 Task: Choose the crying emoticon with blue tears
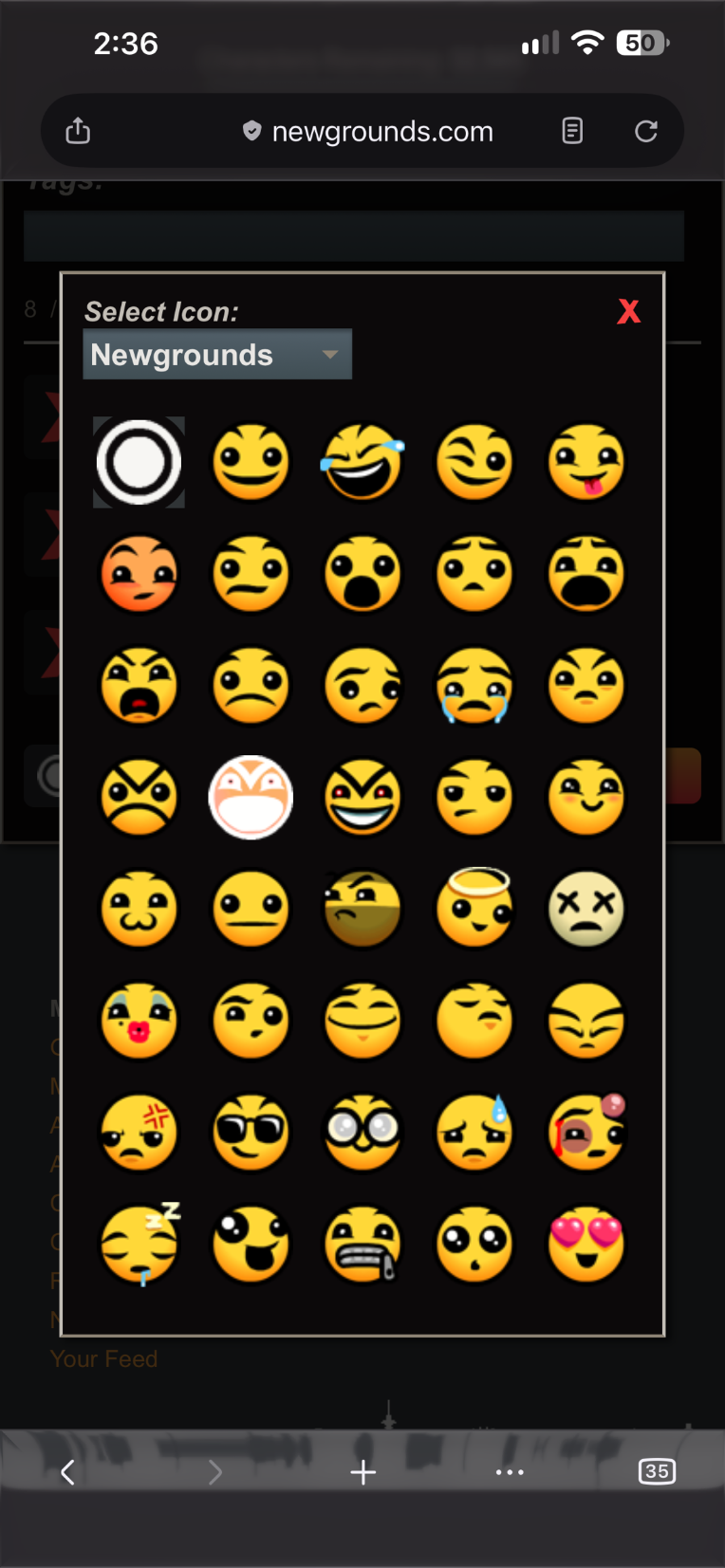click(474, 686)
